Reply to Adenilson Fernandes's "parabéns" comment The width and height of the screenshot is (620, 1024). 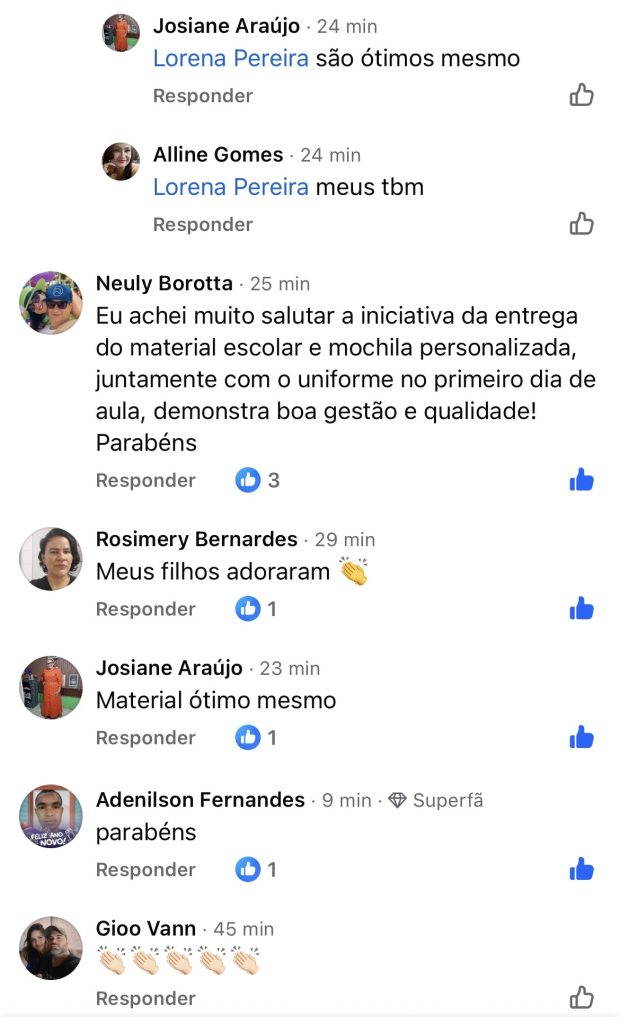(x=145, y=870)
